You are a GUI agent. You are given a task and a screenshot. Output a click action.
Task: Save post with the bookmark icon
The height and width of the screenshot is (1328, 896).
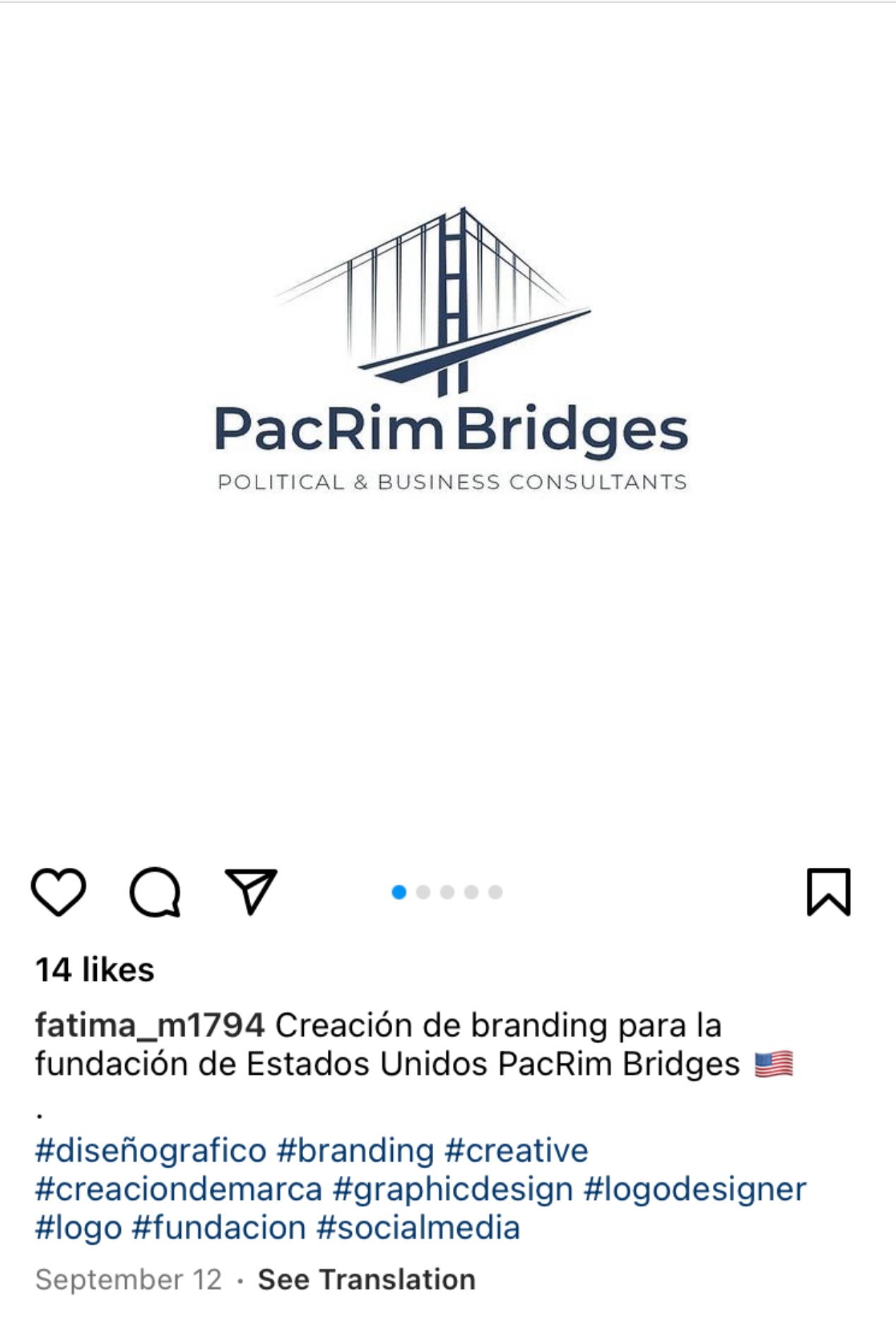(x=828, y=892)
